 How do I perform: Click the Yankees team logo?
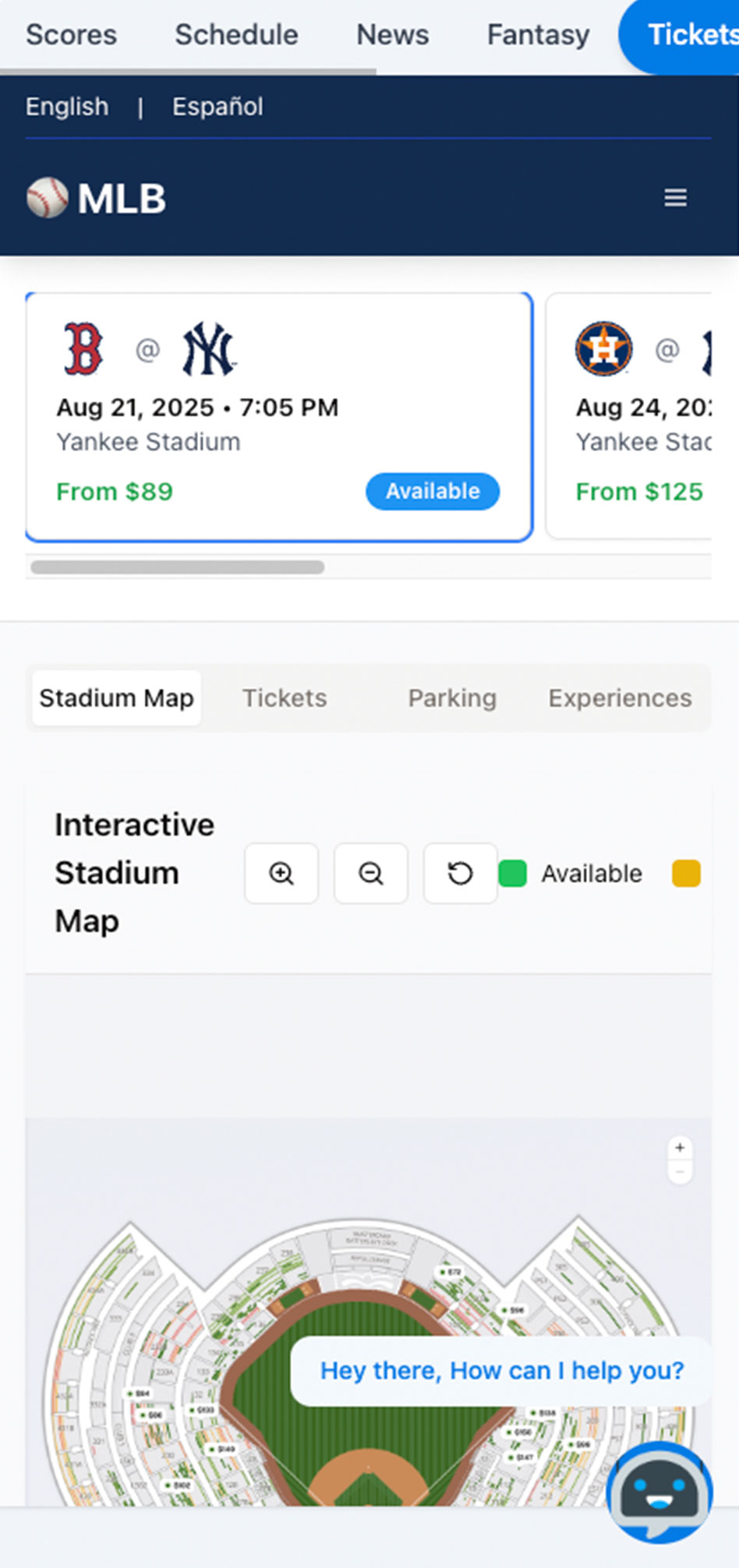click(208, 348)
